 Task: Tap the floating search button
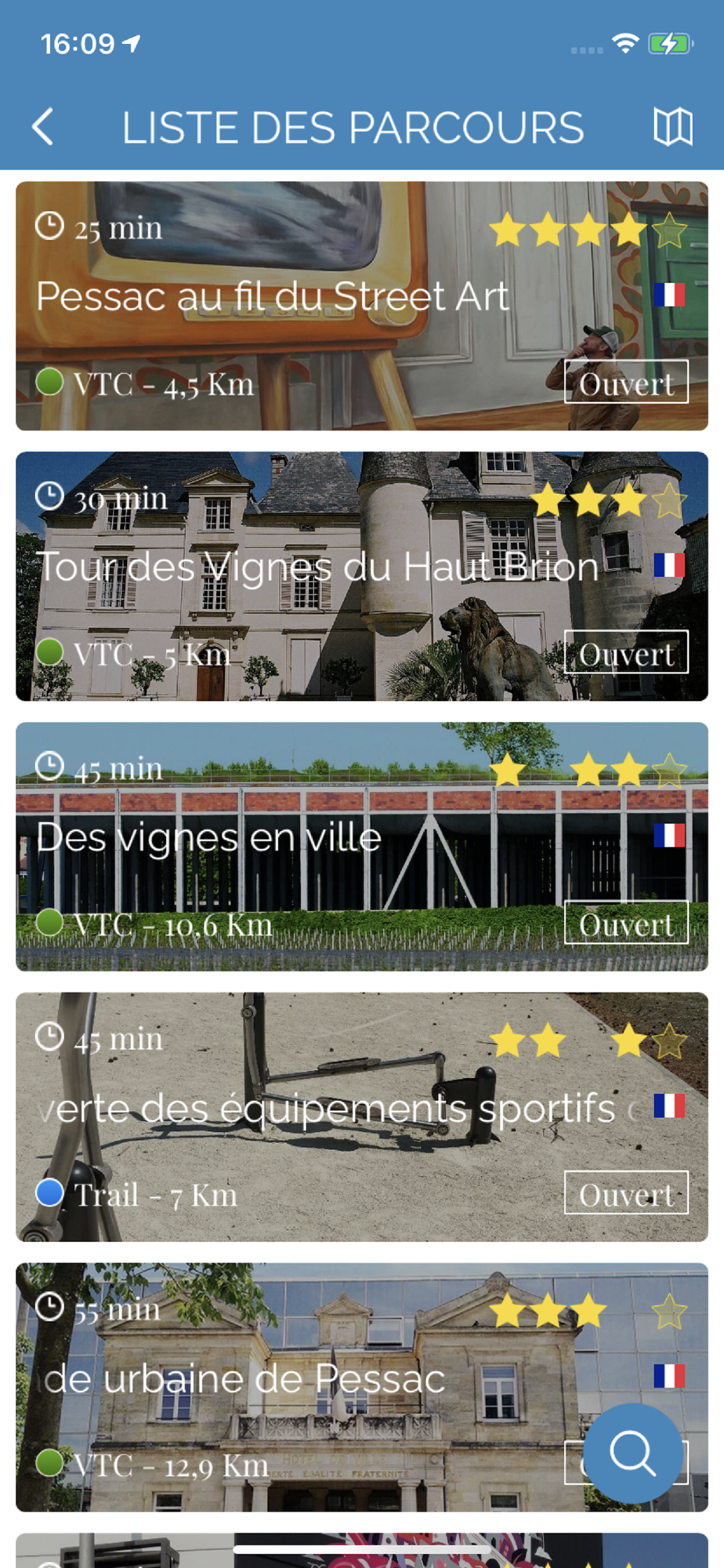(x=632, y=1453)
